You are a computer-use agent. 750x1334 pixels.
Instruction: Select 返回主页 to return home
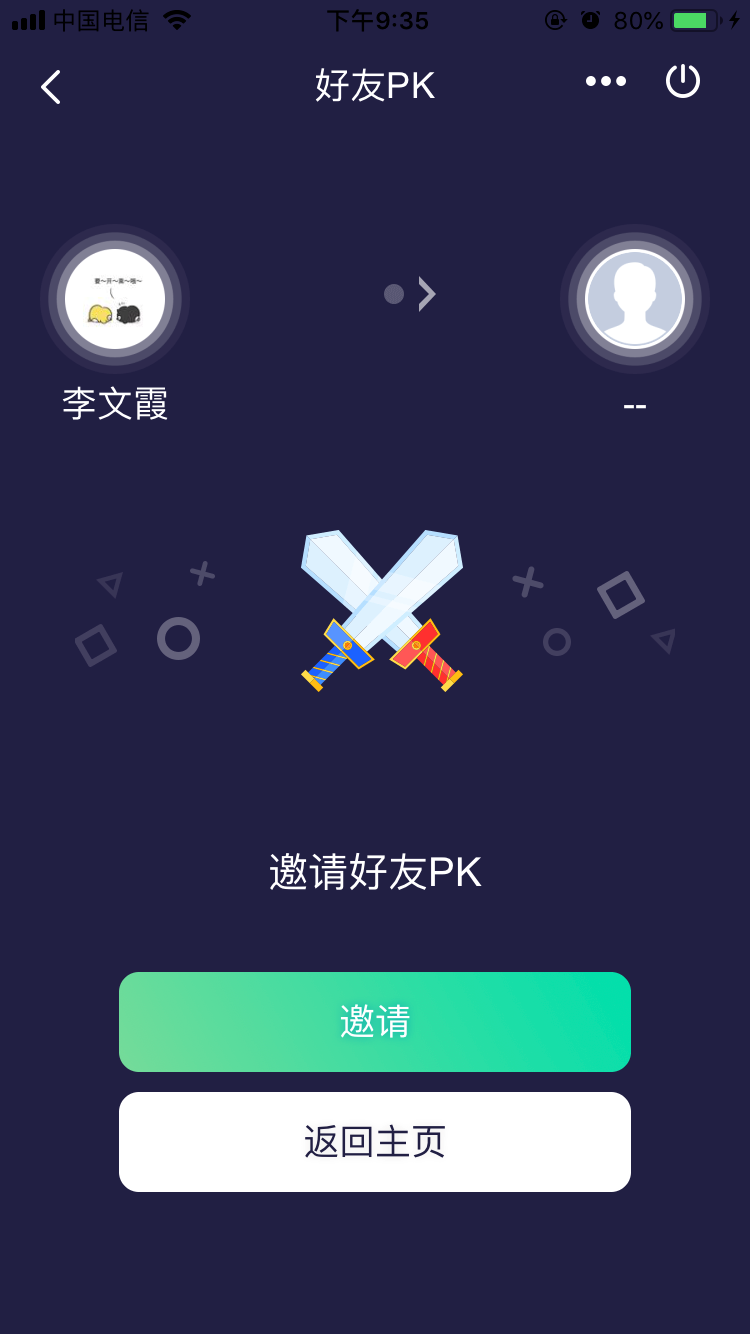(375, 1141)
